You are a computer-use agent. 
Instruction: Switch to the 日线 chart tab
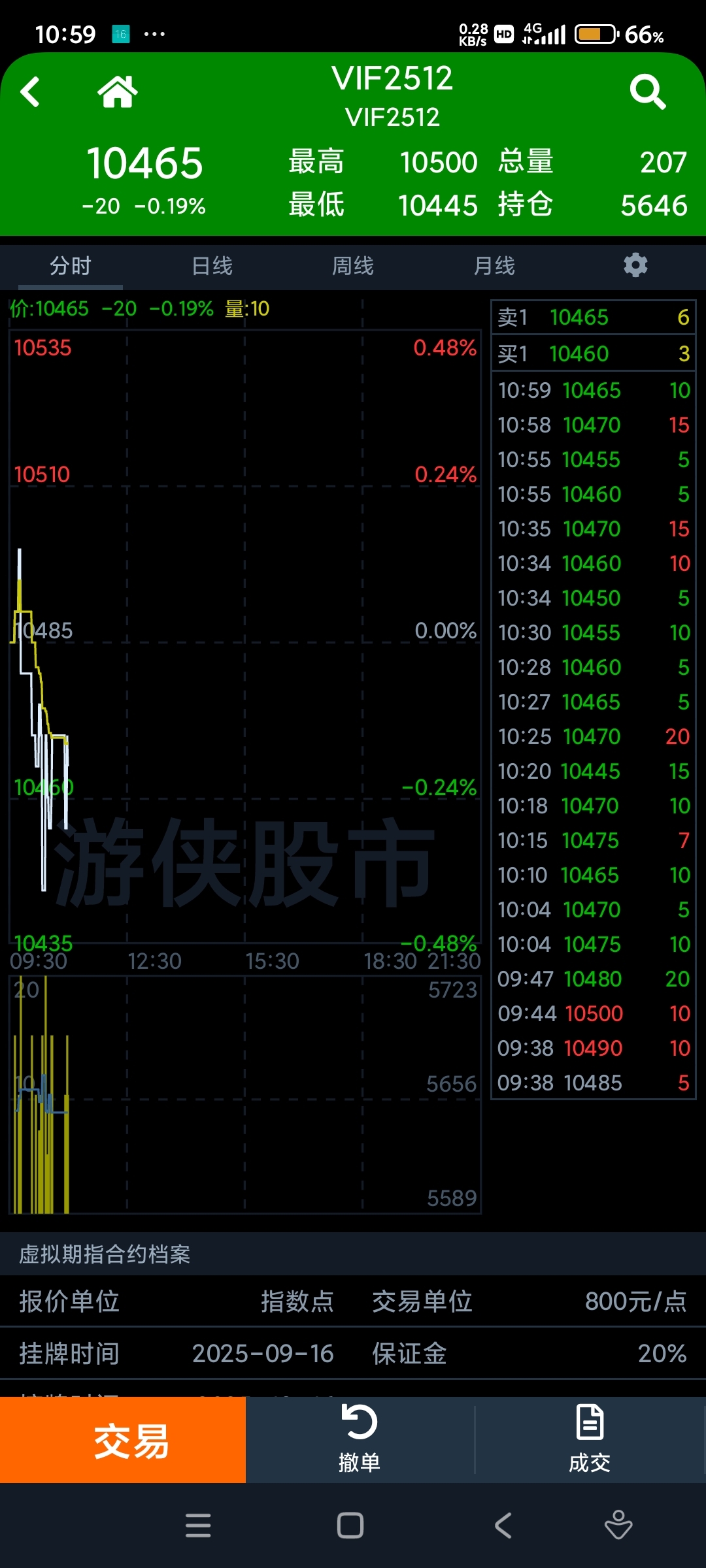[212, 266]
